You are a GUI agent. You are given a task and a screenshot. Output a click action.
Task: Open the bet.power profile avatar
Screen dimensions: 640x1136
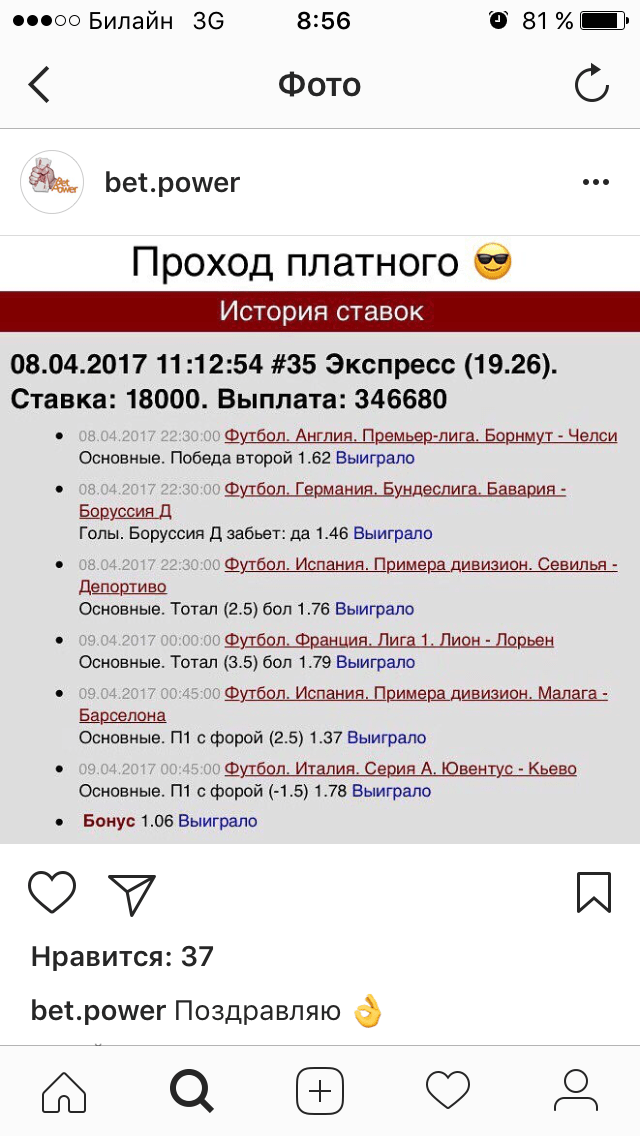[x=51, y=182]
